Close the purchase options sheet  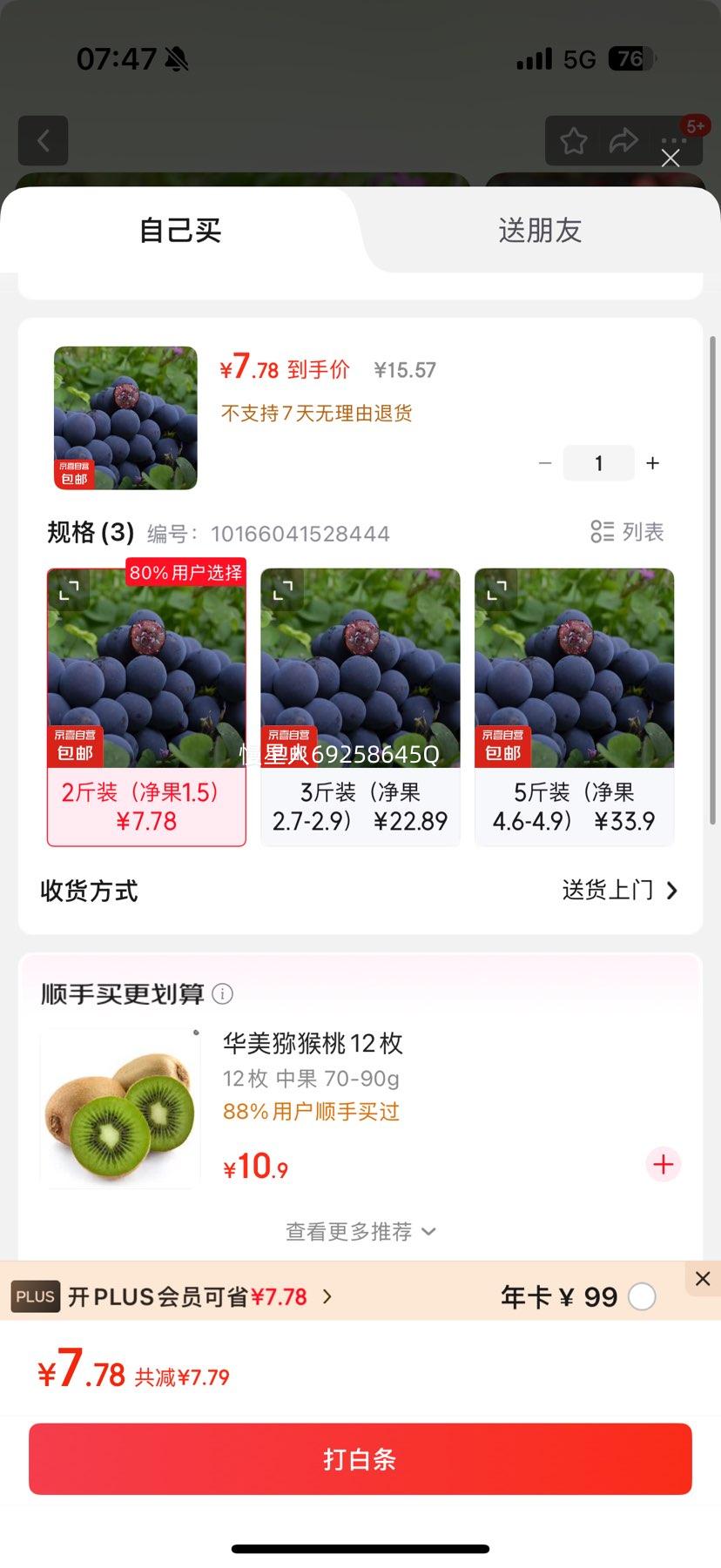tap(670, 158)
